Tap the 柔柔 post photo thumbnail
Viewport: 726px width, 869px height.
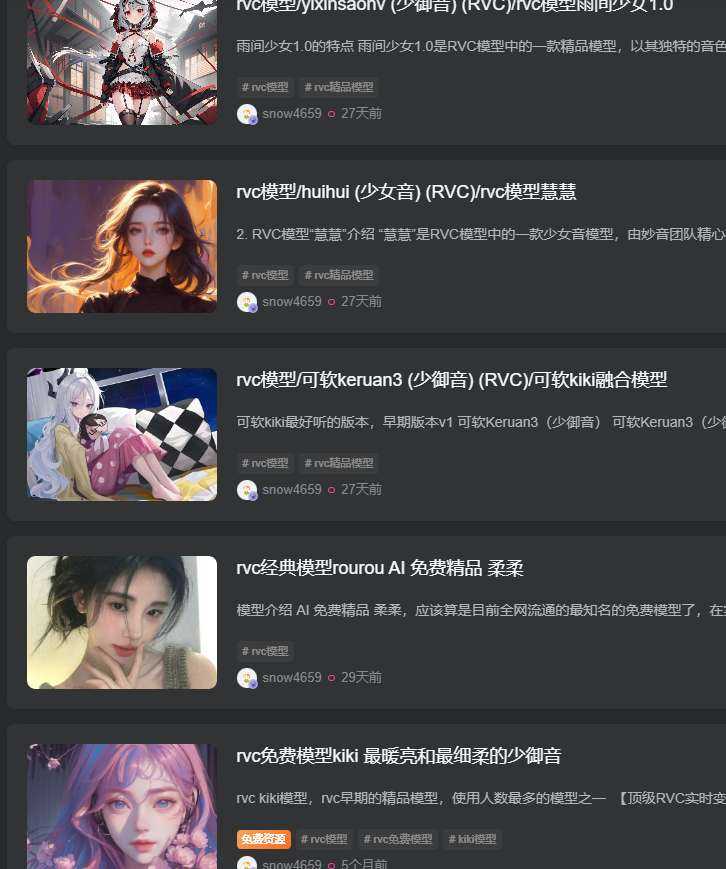tap(121, 622)
